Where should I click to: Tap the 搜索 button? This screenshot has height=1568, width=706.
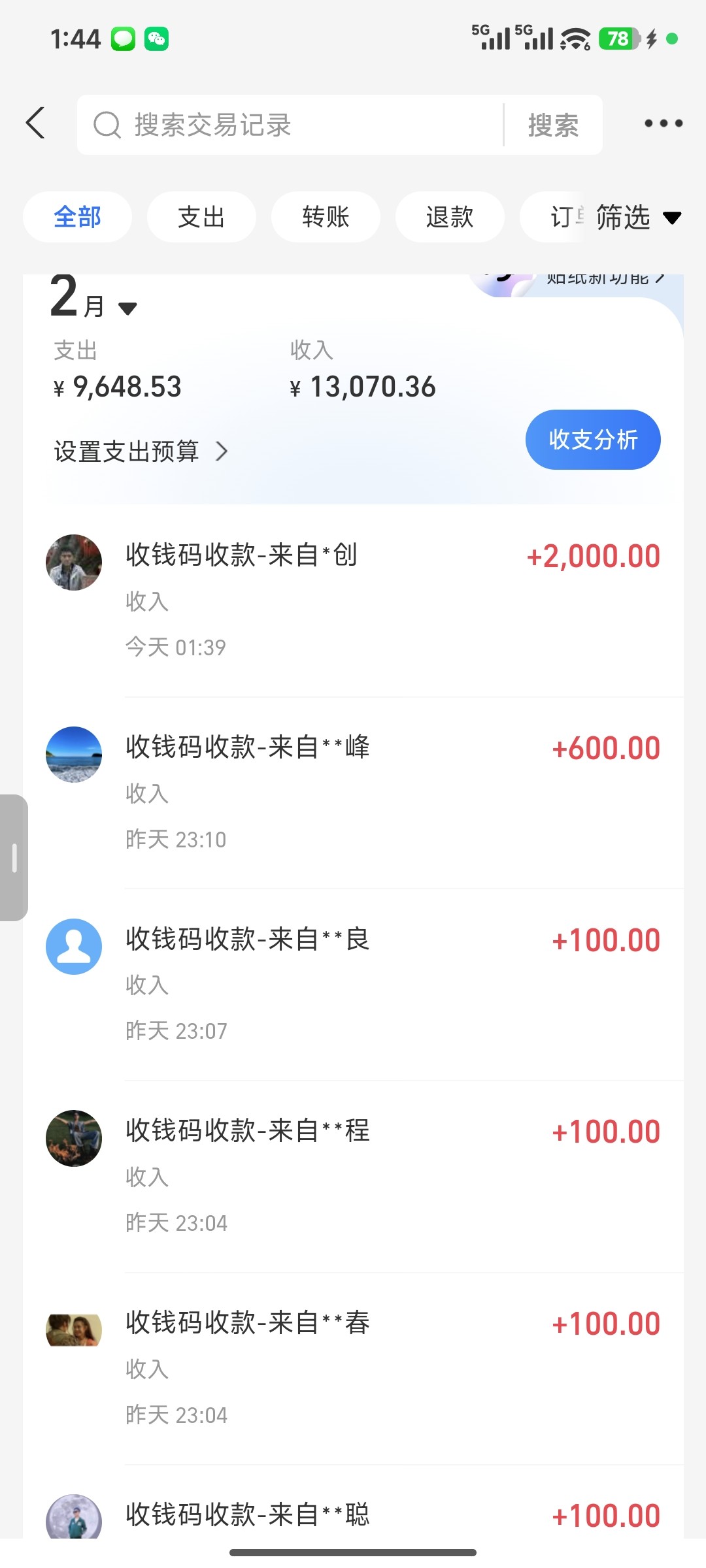click(553, 125)
